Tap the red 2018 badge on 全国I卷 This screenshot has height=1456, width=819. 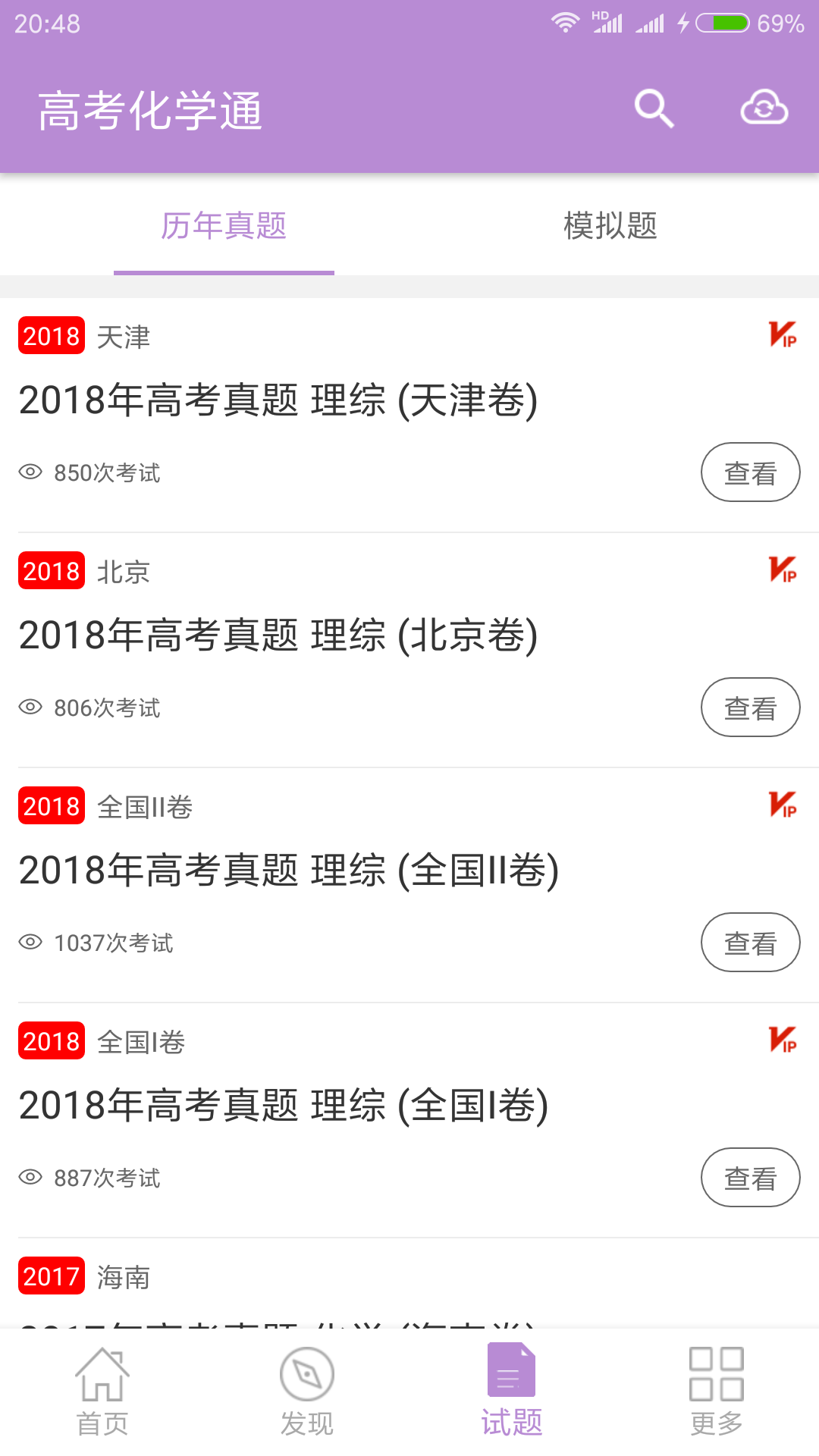point(50,1041)
